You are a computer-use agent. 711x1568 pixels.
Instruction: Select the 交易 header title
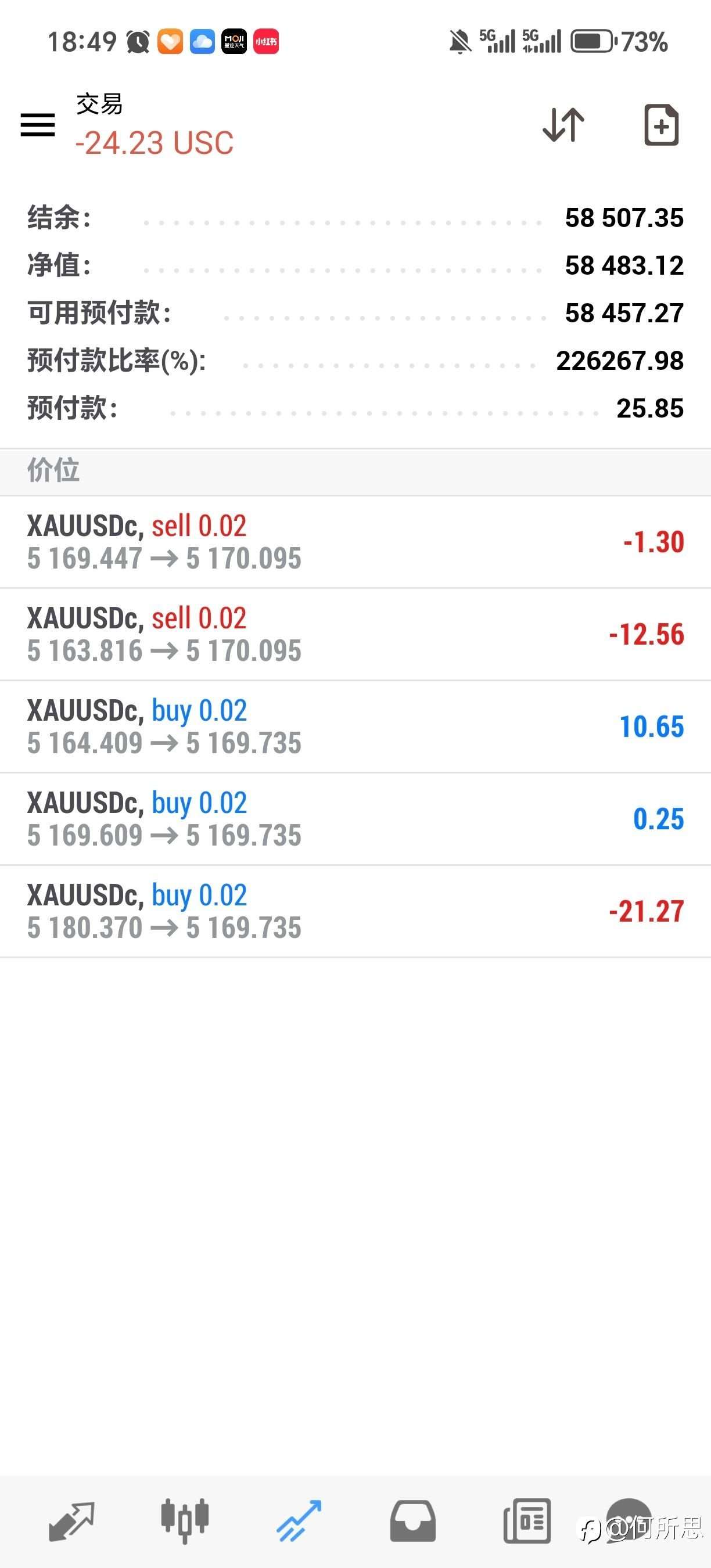(99, 103)
